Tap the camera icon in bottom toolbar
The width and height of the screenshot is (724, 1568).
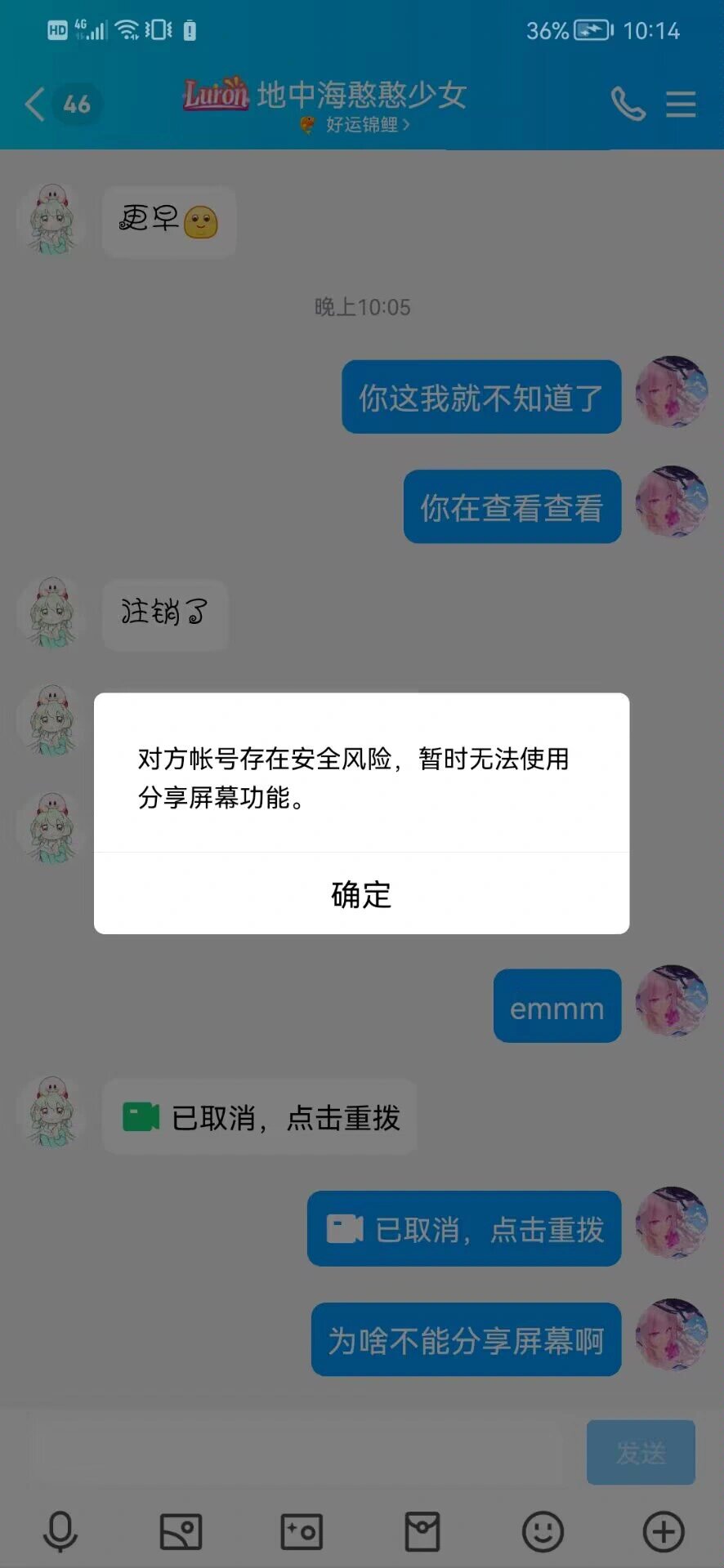(x=302, y=1532)
